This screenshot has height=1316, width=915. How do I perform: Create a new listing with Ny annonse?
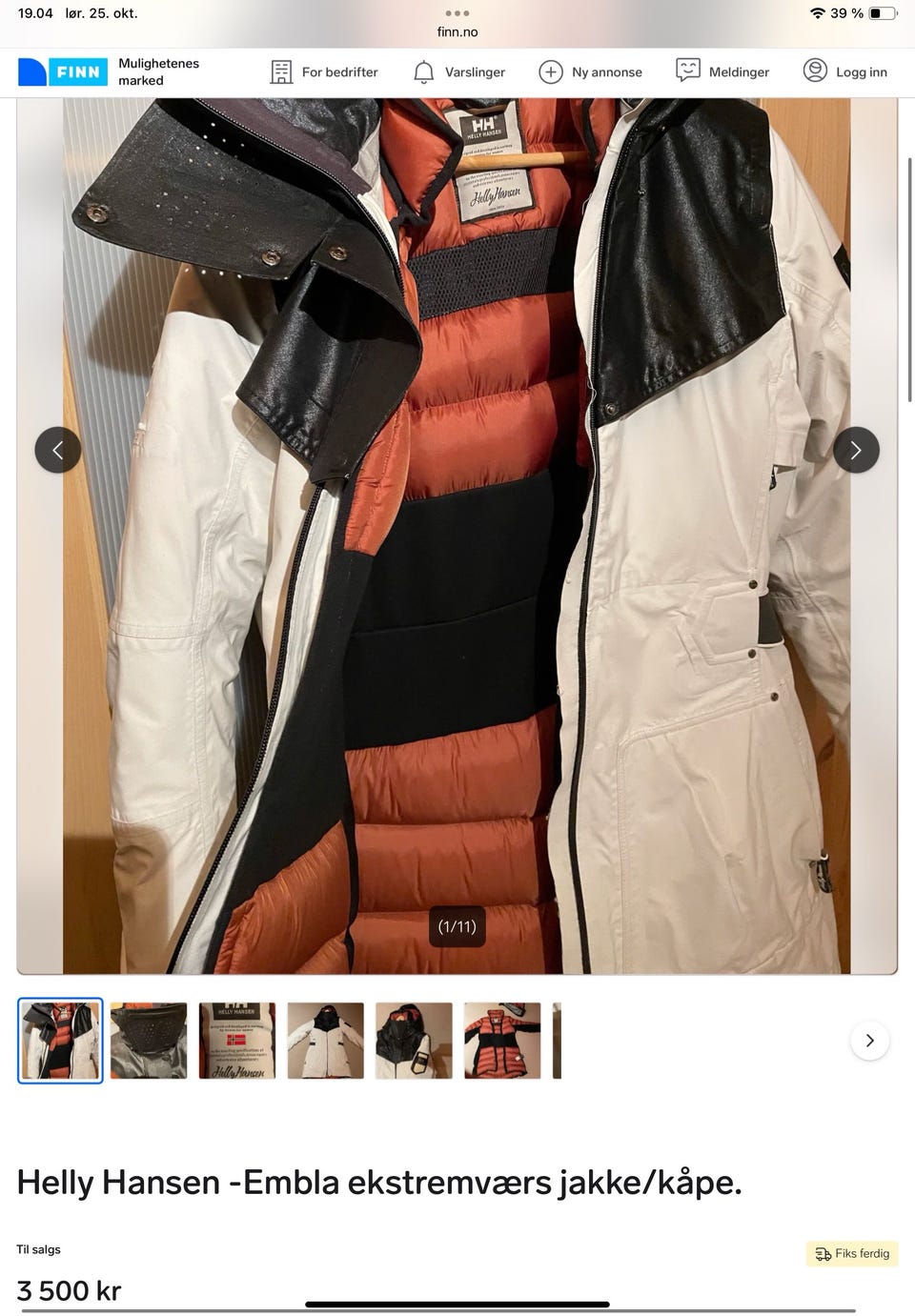(x=591, y=72)
